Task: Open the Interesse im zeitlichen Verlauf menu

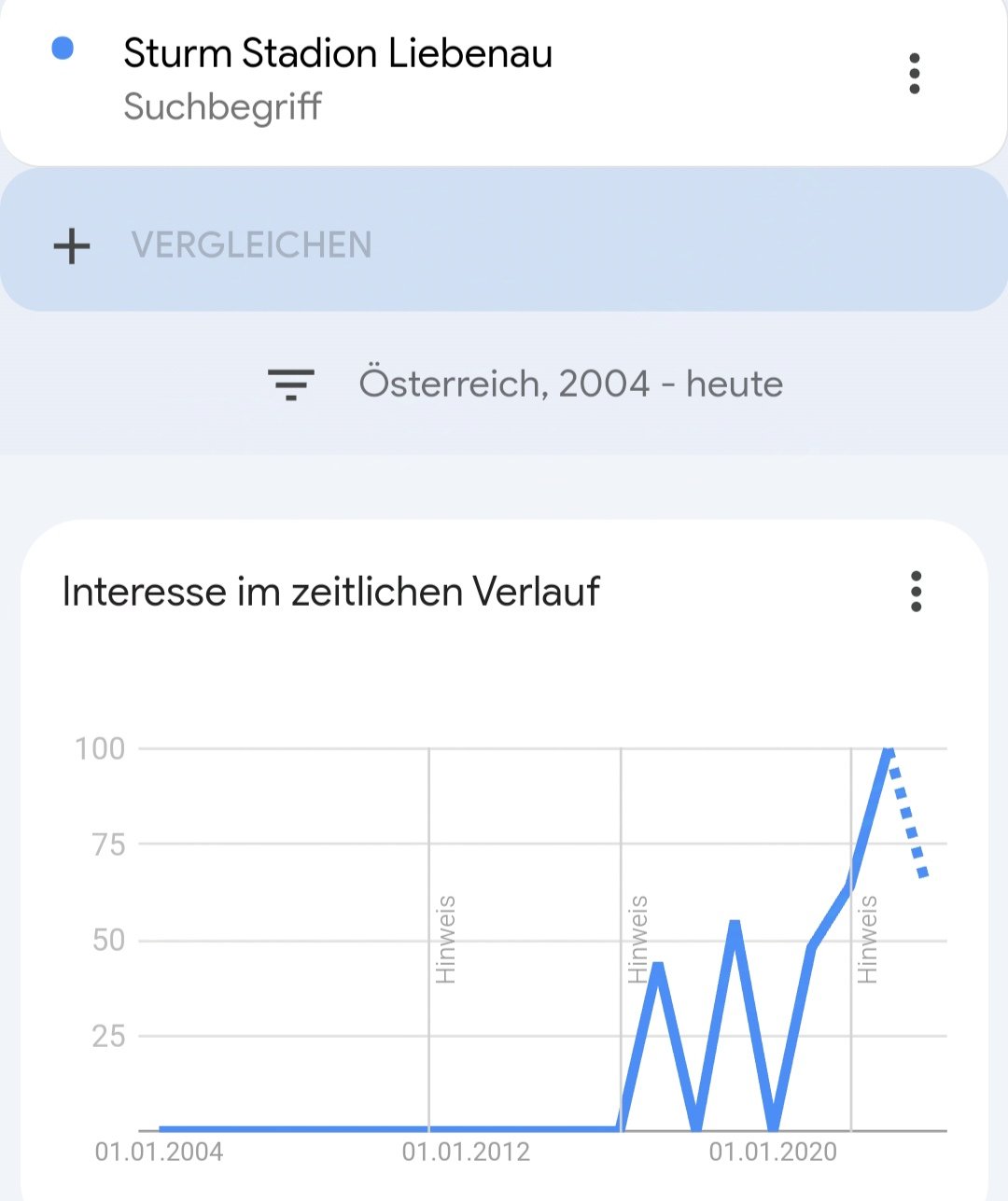Action: (916, 592)
